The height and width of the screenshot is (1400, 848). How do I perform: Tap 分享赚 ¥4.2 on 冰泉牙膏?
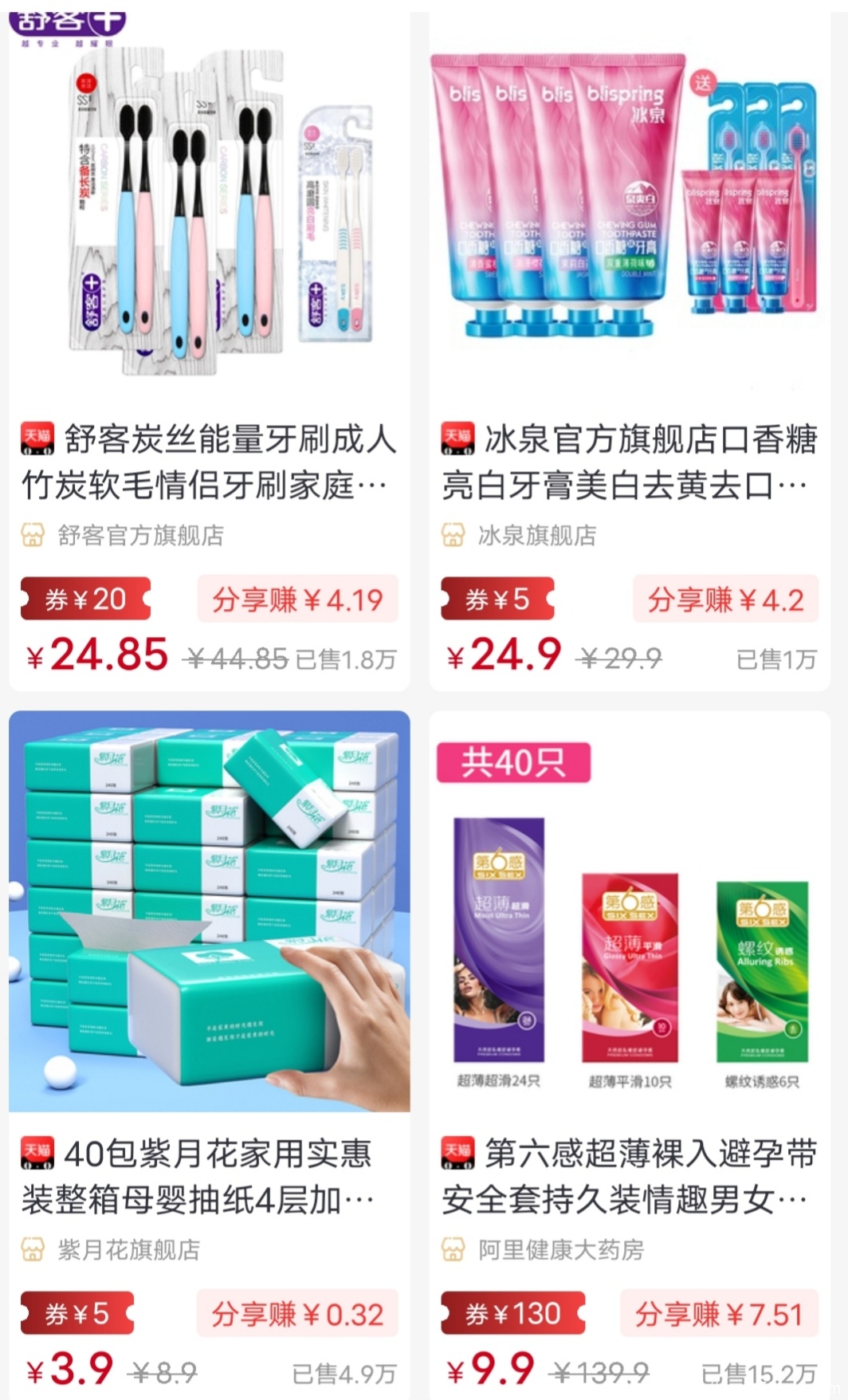pyautogui.click(x=725, y=600)
